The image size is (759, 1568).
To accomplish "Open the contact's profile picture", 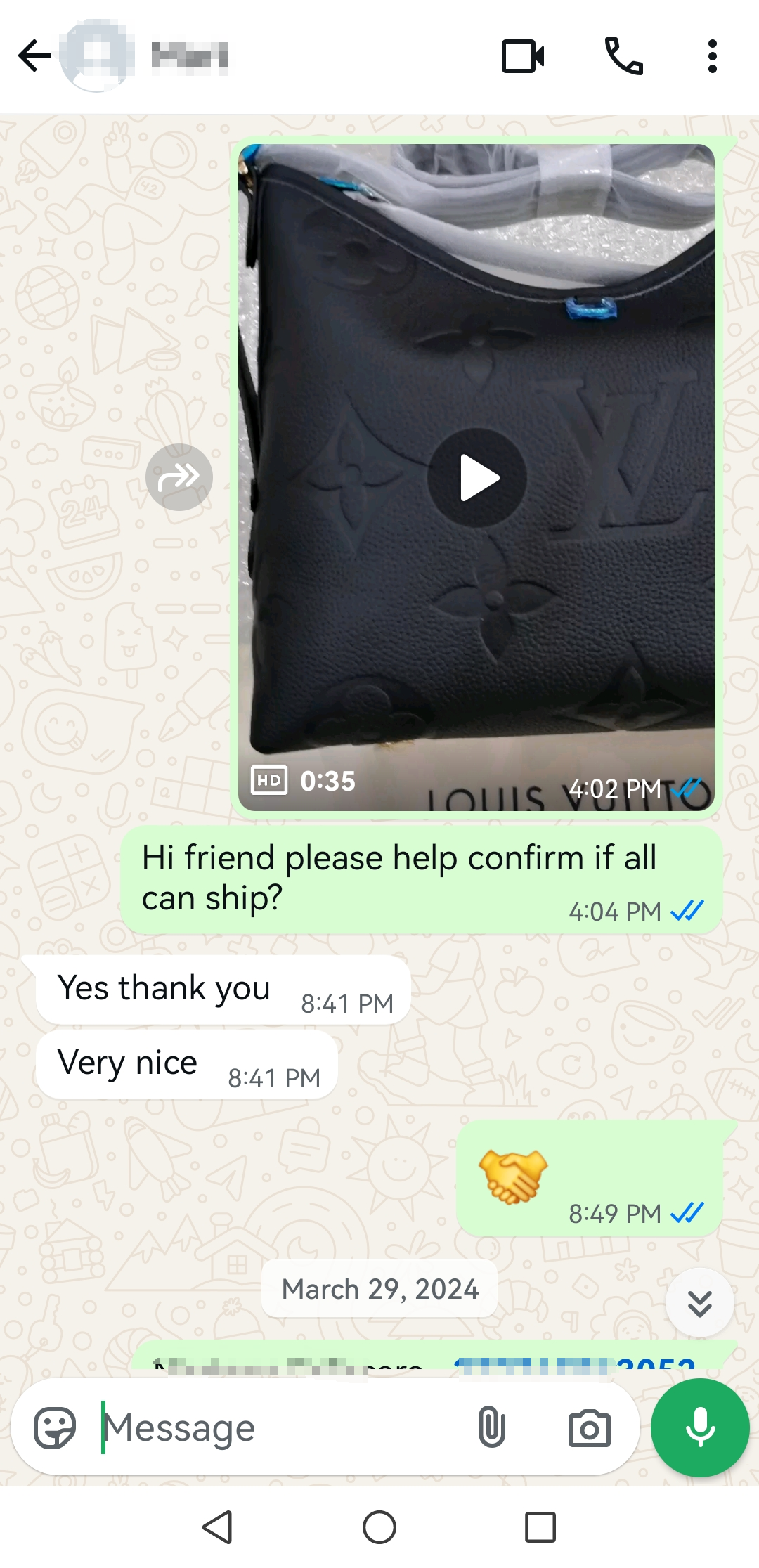I will (x=97, y=56).
